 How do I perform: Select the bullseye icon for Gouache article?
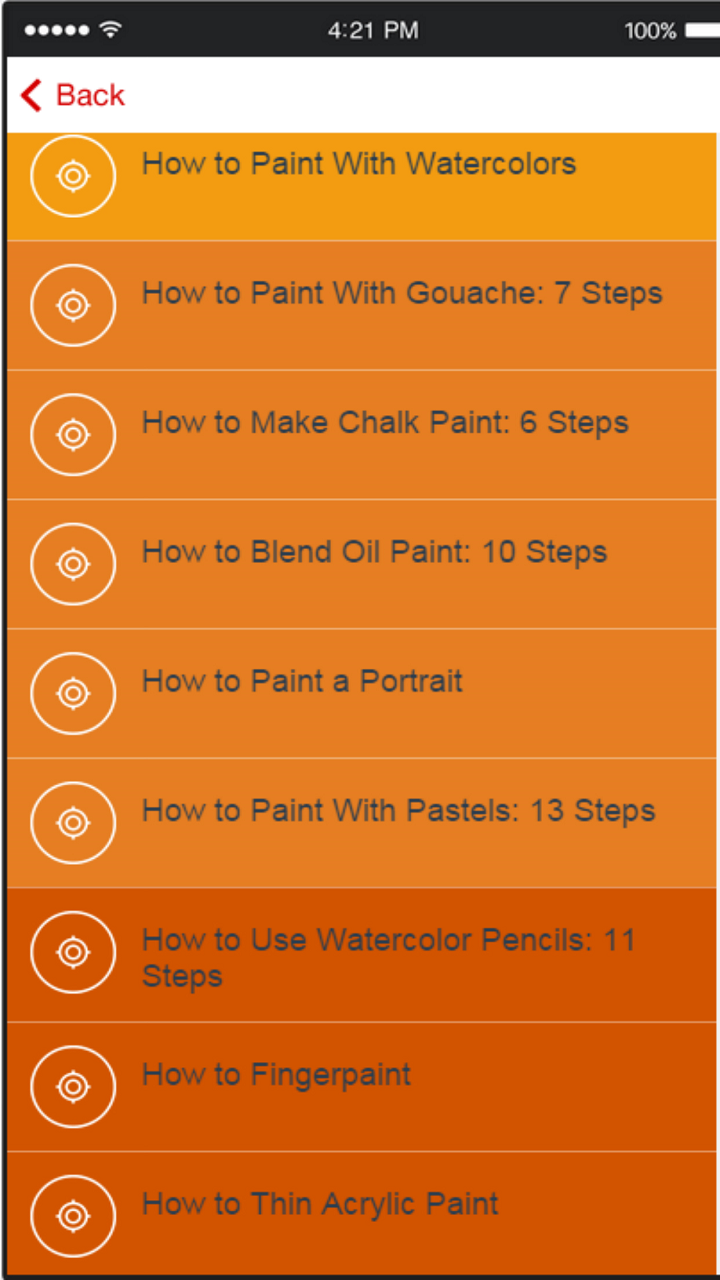tap(72, 305)
